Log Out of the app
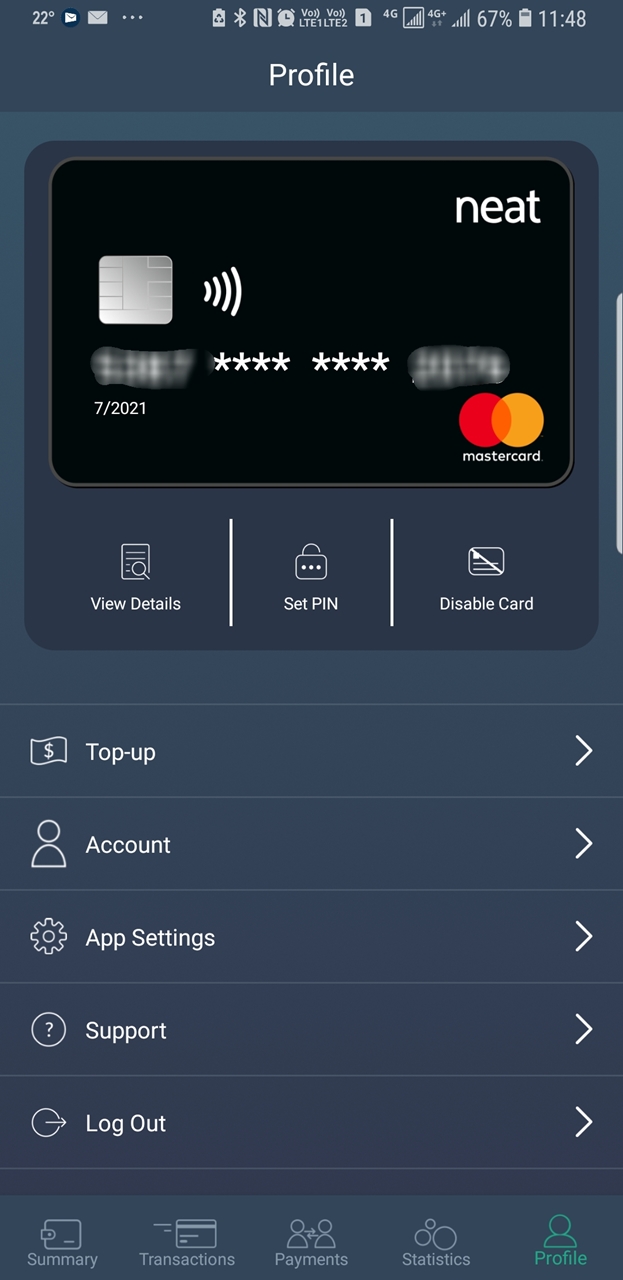Screen dimensions: 623x1280 (x=311, y=1123)
